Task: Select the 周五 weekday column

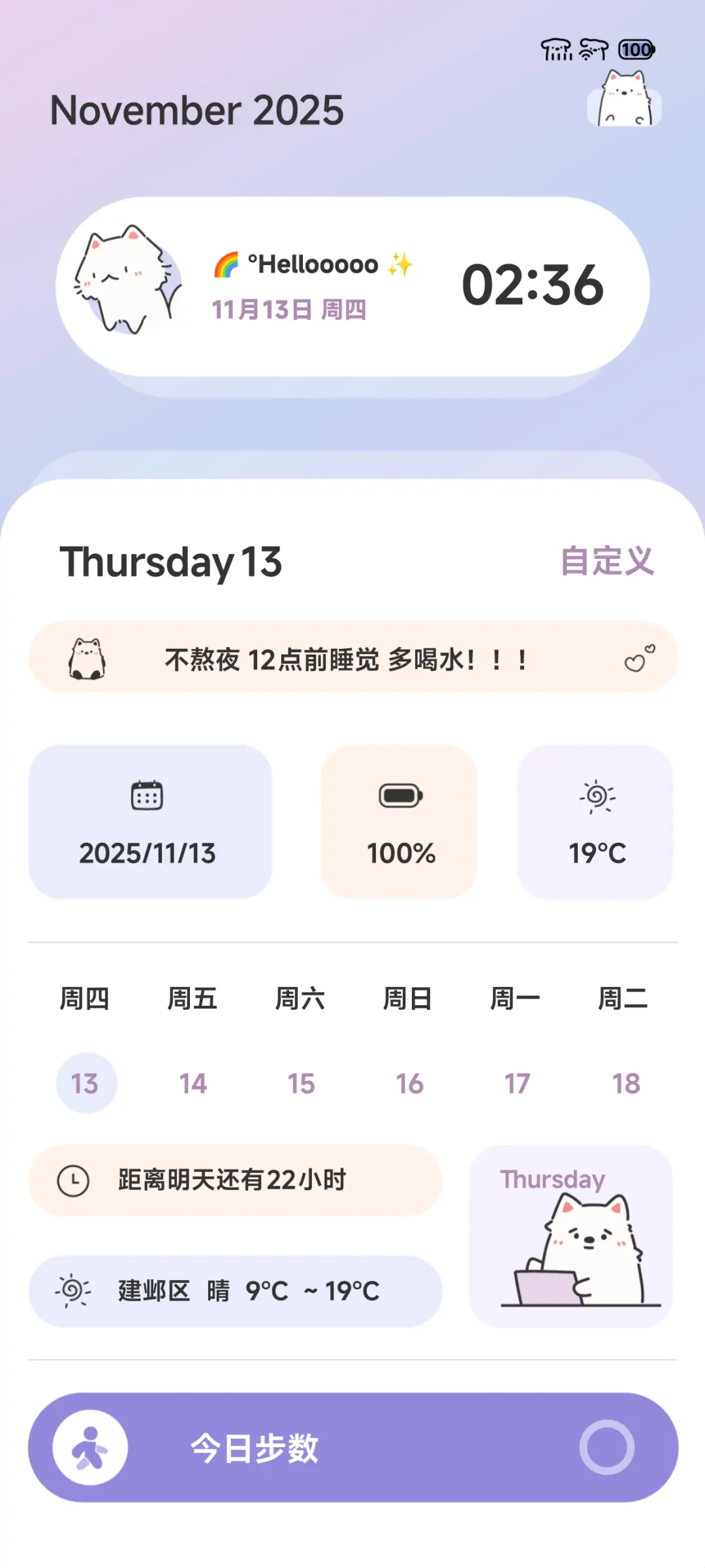Action: pyautogui.click(x=193, y=997)
